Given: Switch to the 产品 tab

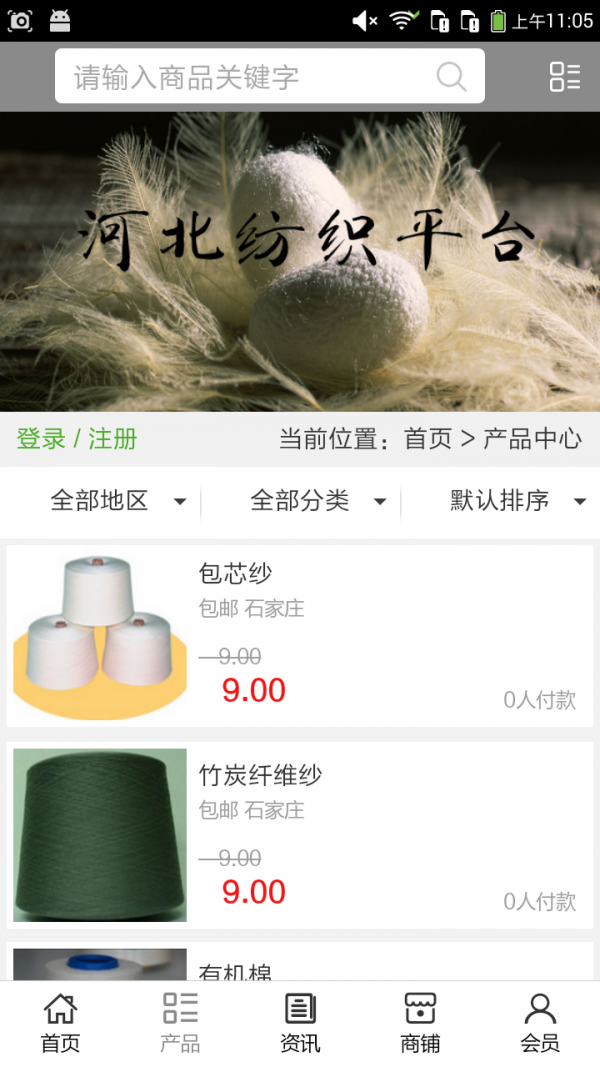Looking at the screenshot, I should click(180, 1023).
